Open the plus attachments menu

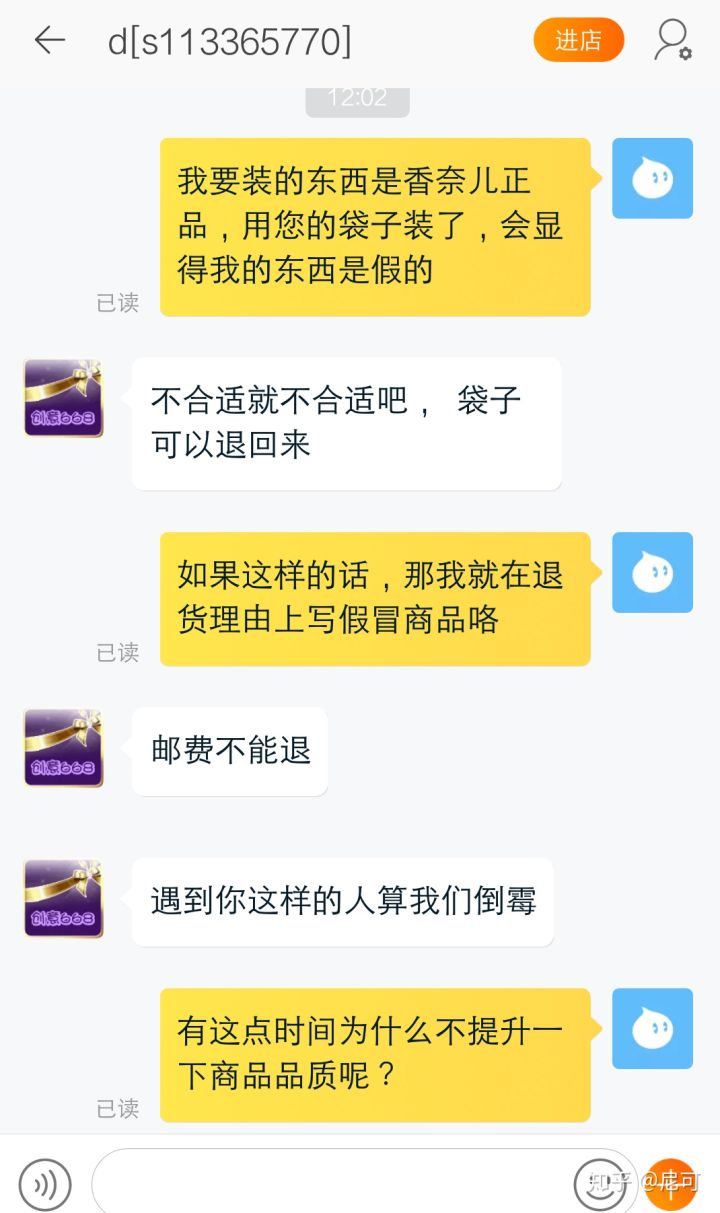click(670, 1184)
